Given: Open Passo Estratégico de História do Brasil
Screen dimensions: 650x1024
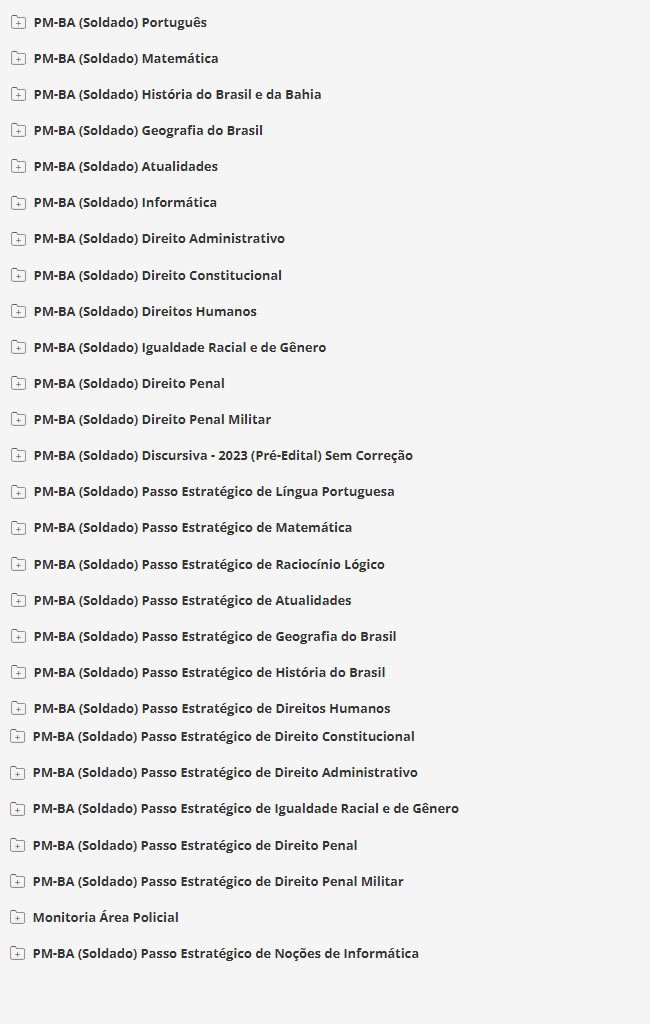Looking at the screenshot, I should pyautogui.click(x=209, y=673).
